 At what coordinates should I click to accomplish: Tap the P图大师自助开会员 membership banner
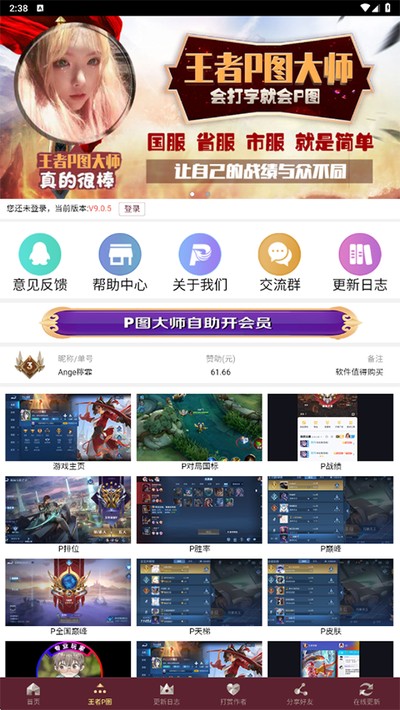(x=200, y=323)
